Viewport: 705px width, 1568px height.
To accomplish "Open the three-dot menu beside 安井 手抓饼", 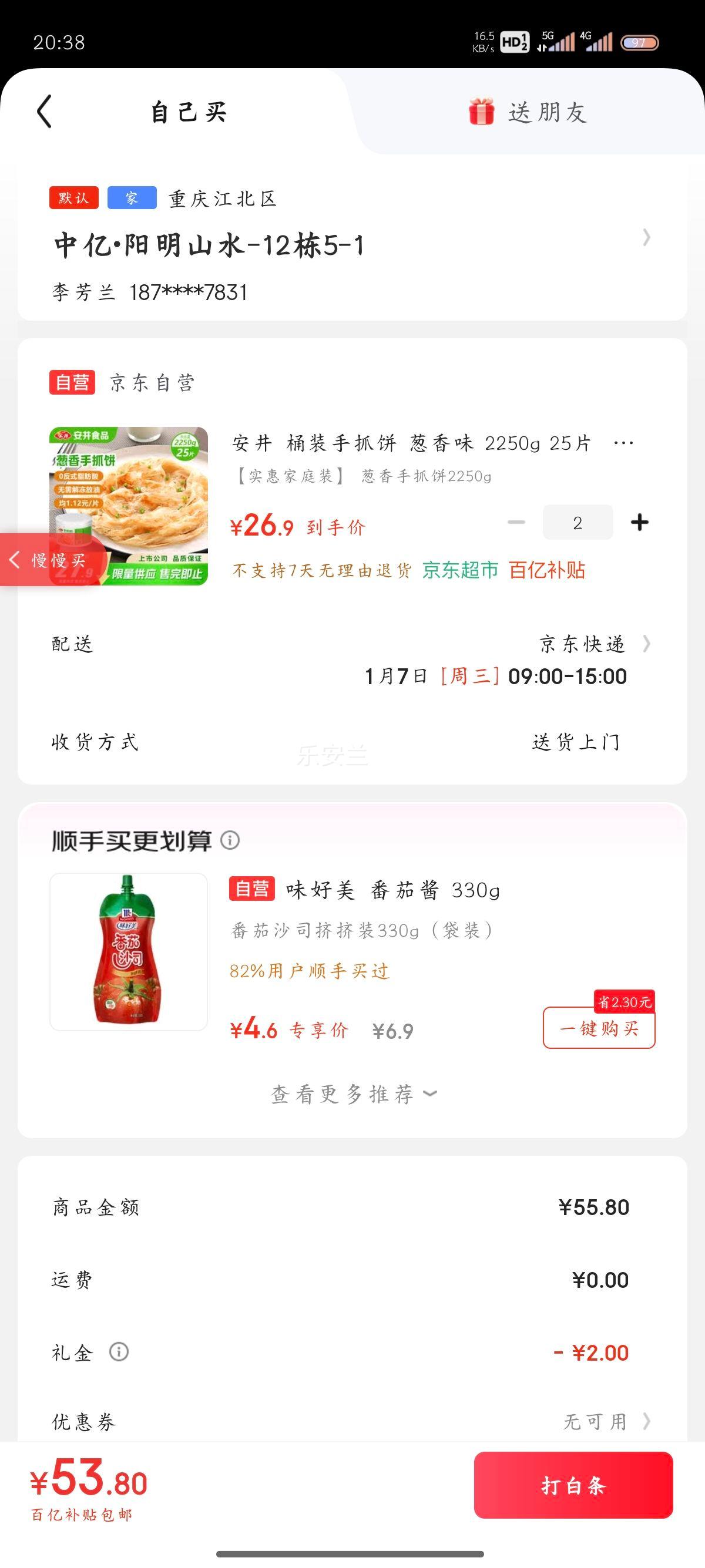I will point(624,443).
